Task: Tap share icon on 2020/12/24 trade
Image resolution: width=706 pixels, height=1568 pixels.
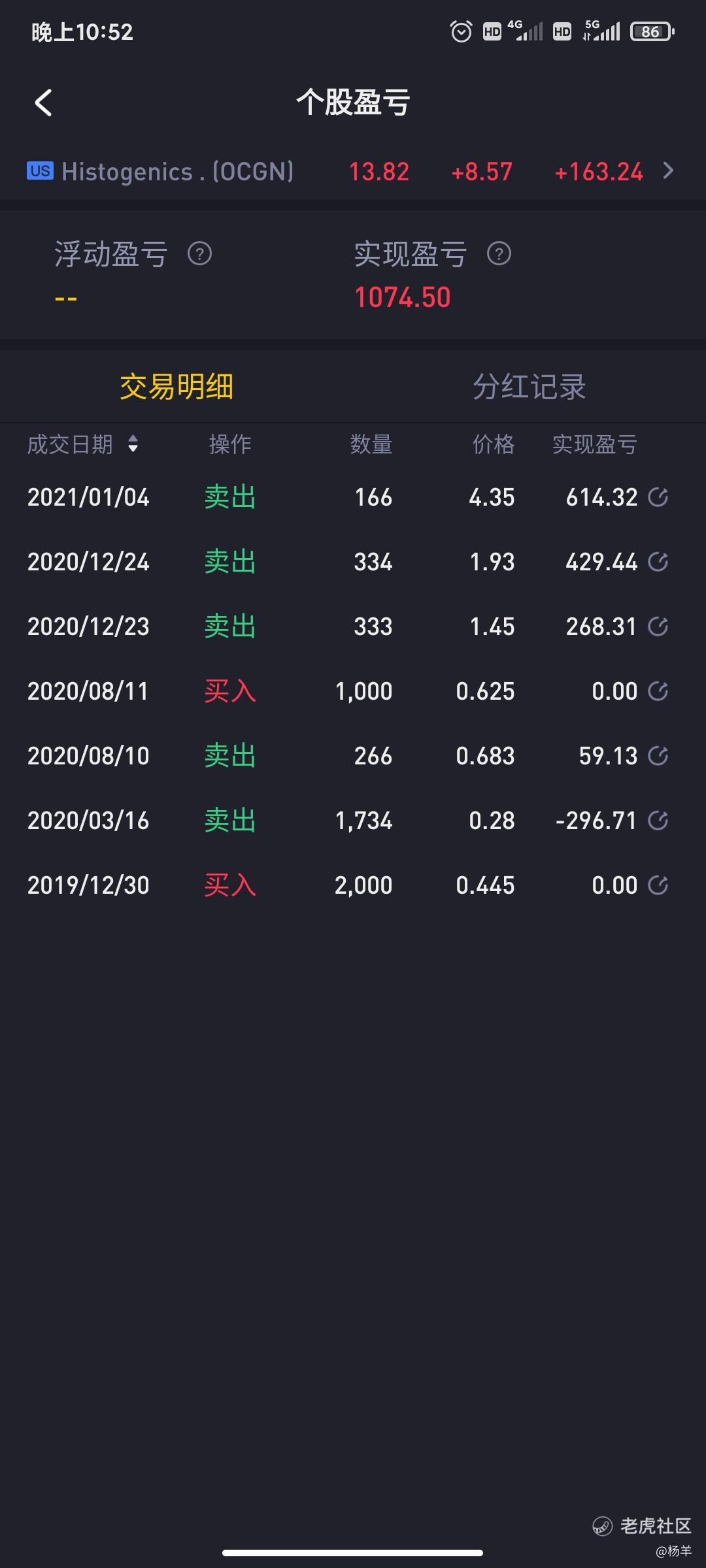Action: point(658,562)
